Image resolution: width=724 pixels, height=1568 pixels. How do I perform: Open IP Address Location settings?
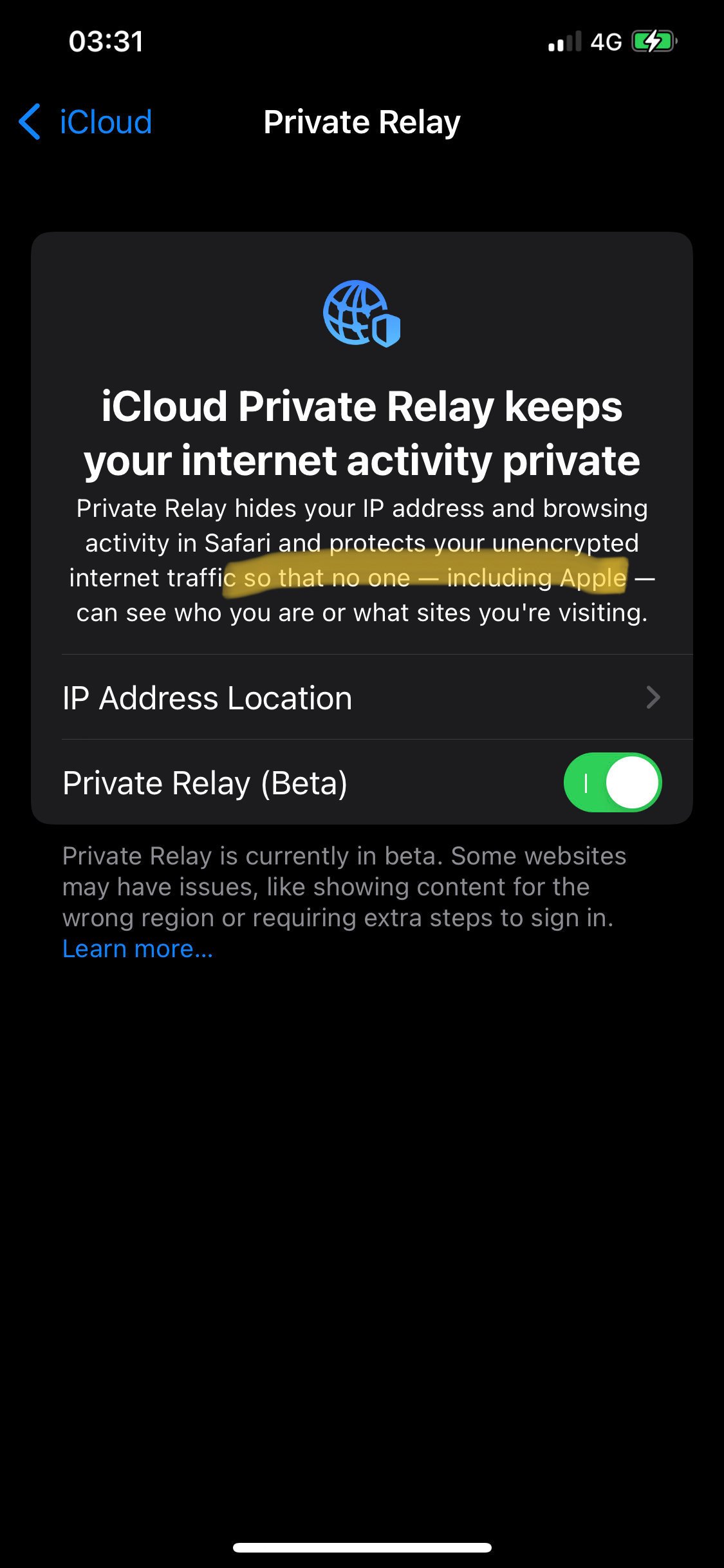(362, 698)
